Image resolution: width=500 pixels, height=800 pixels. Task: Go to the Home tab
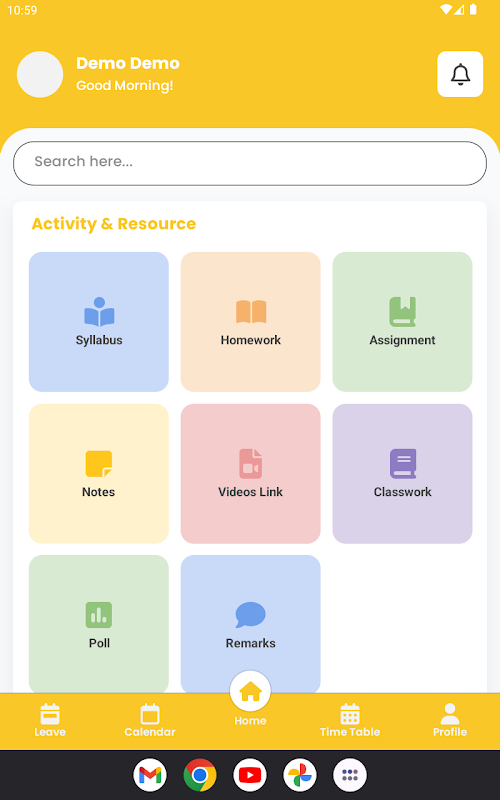click(x=250, y=699)
